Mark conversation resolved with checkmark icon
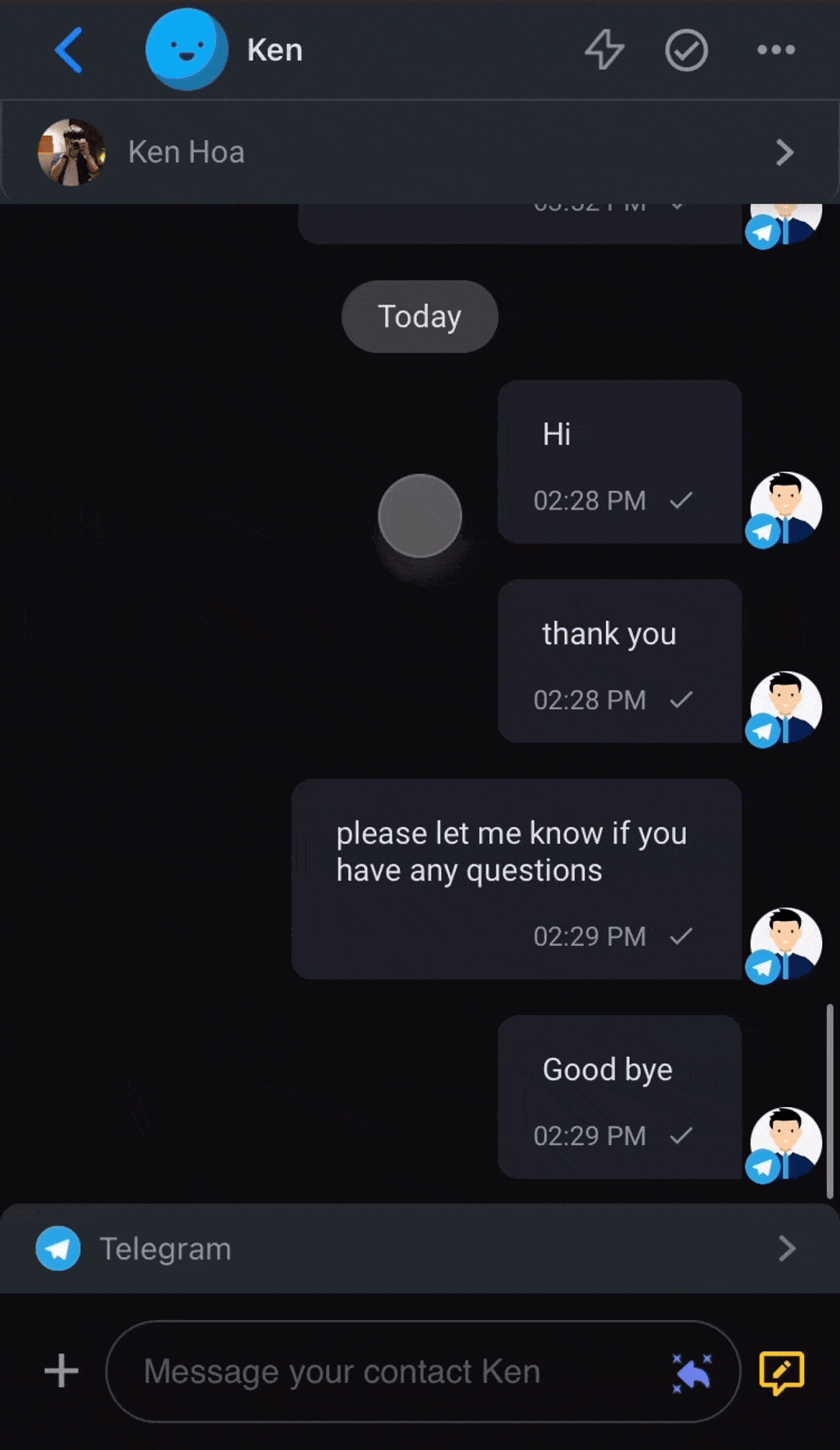 [686, 51]
